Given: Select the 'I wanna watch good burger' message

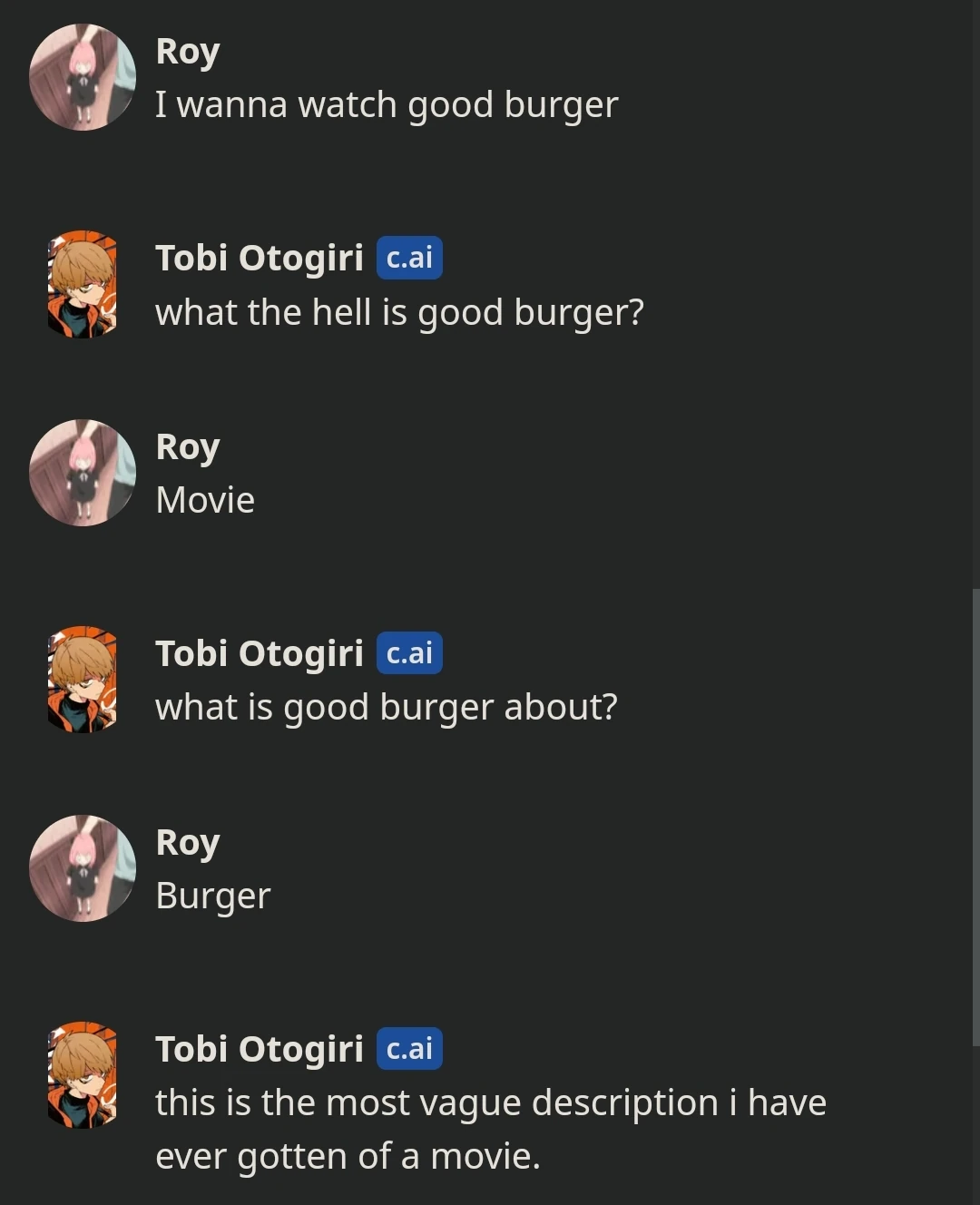Looking at the screenshot, I should click(387, 103).
